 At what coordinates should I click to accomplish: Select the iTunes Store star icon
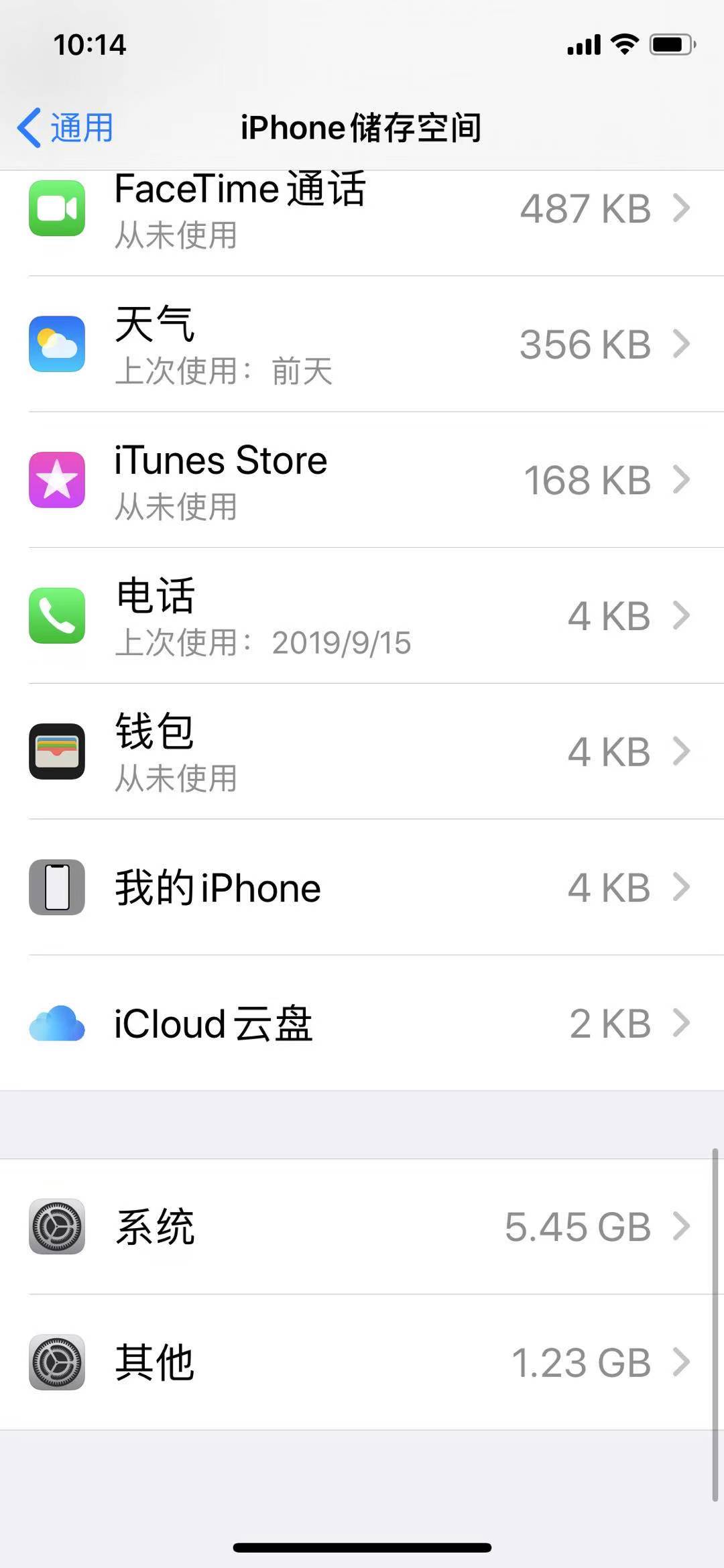click(x=56, y=479)
